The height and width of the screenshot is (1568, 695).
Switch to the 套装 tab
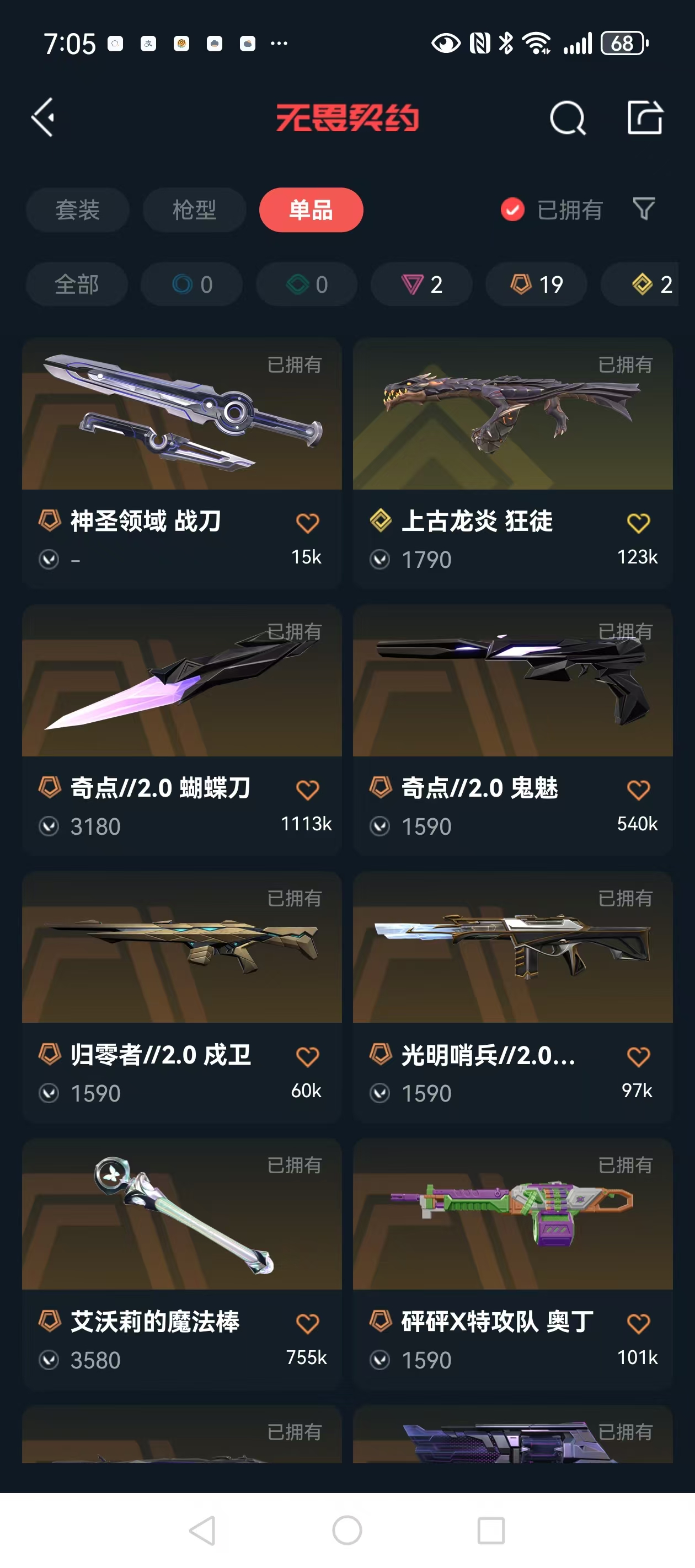(x=77, y=210)
